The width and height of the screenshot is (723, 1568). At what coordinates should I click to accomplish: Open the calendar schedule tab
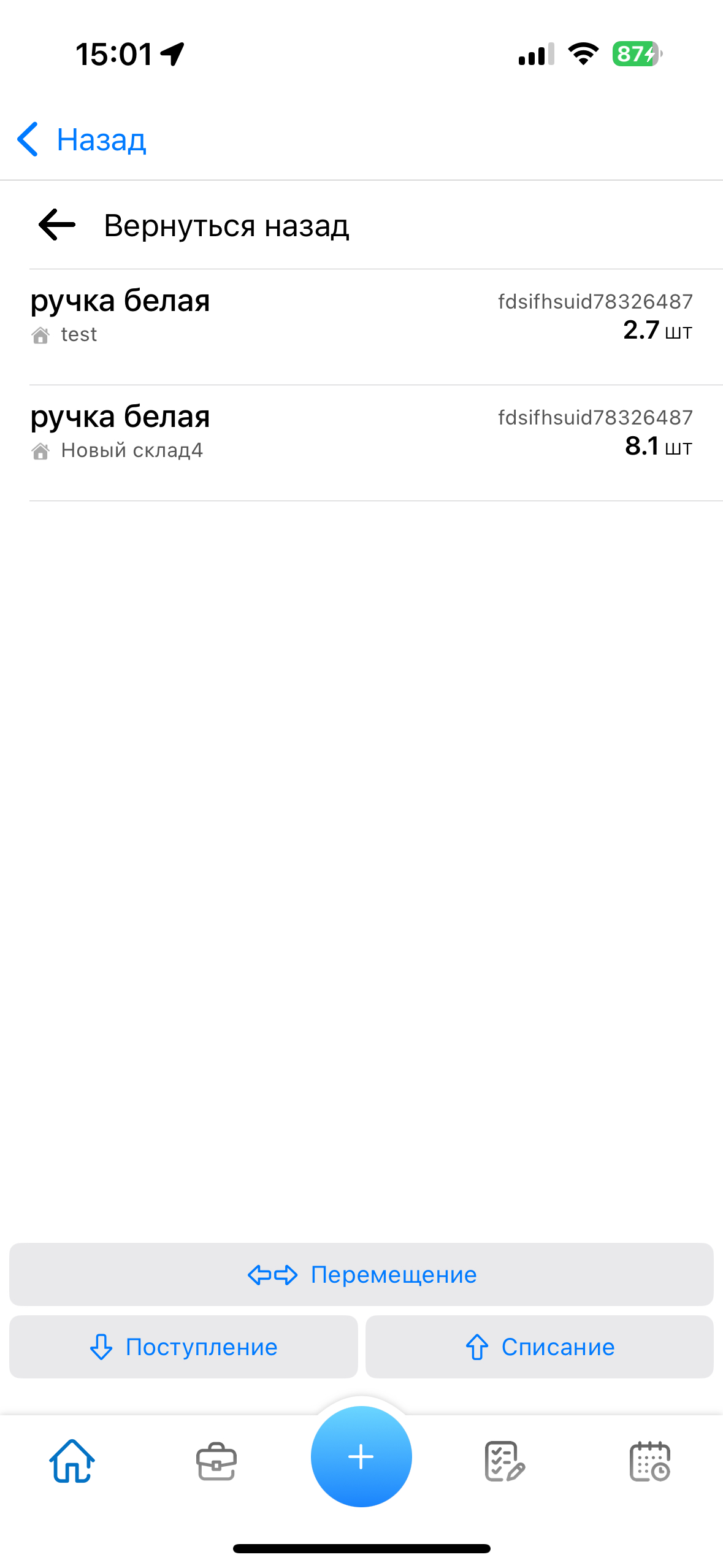650,1461
